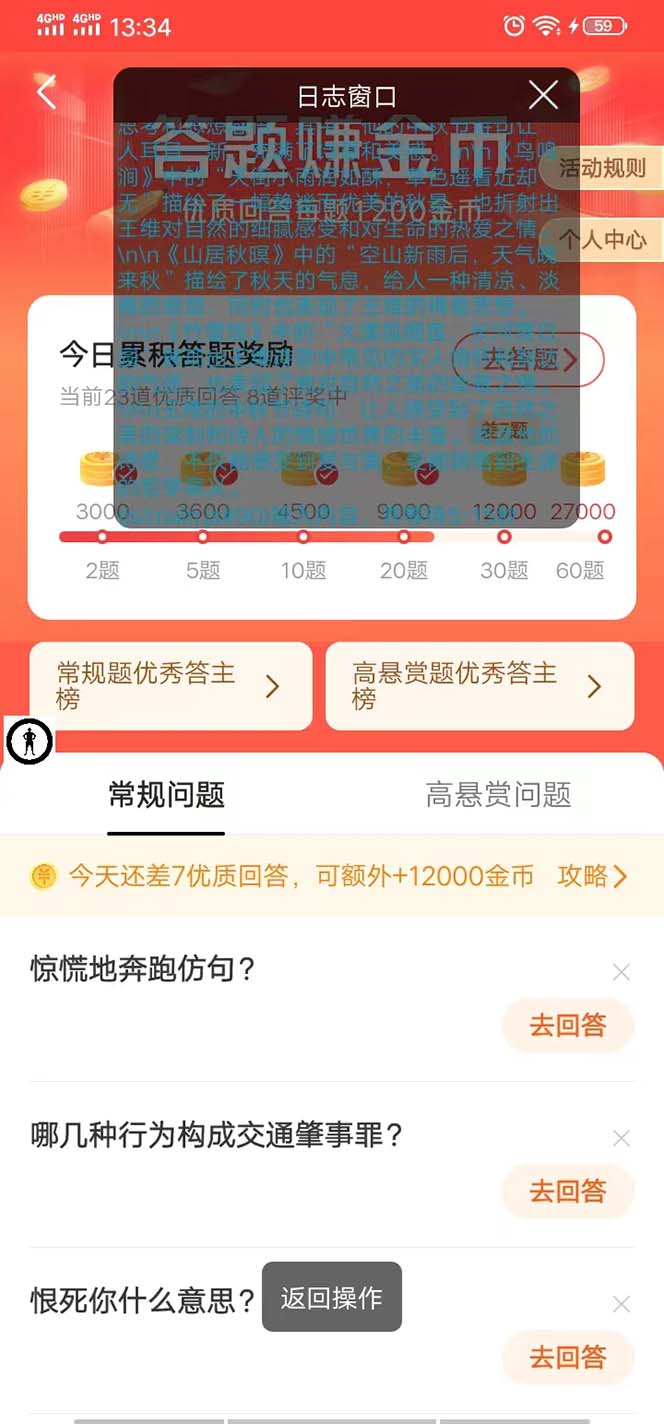Open the 攻略 link

coord(592,877)
